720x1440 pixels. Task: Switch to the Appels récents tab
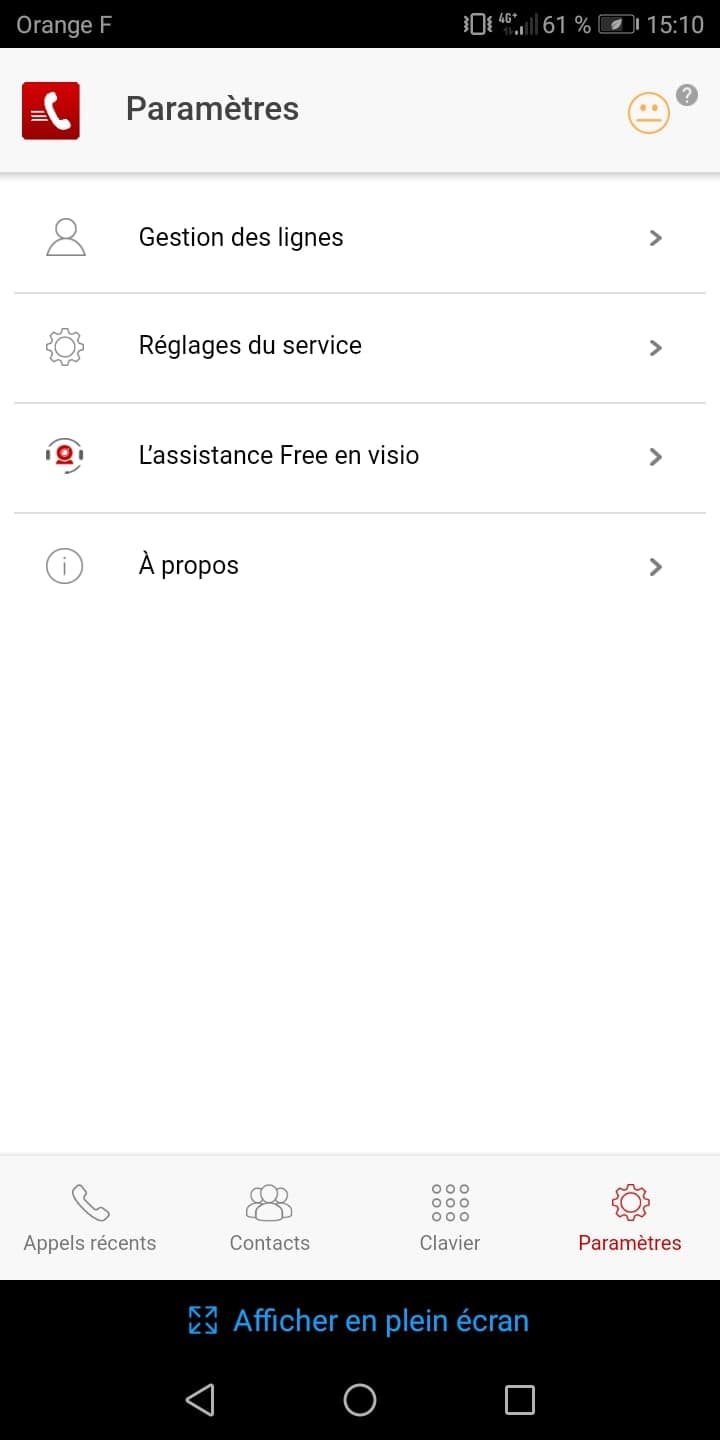[90, 1217]
